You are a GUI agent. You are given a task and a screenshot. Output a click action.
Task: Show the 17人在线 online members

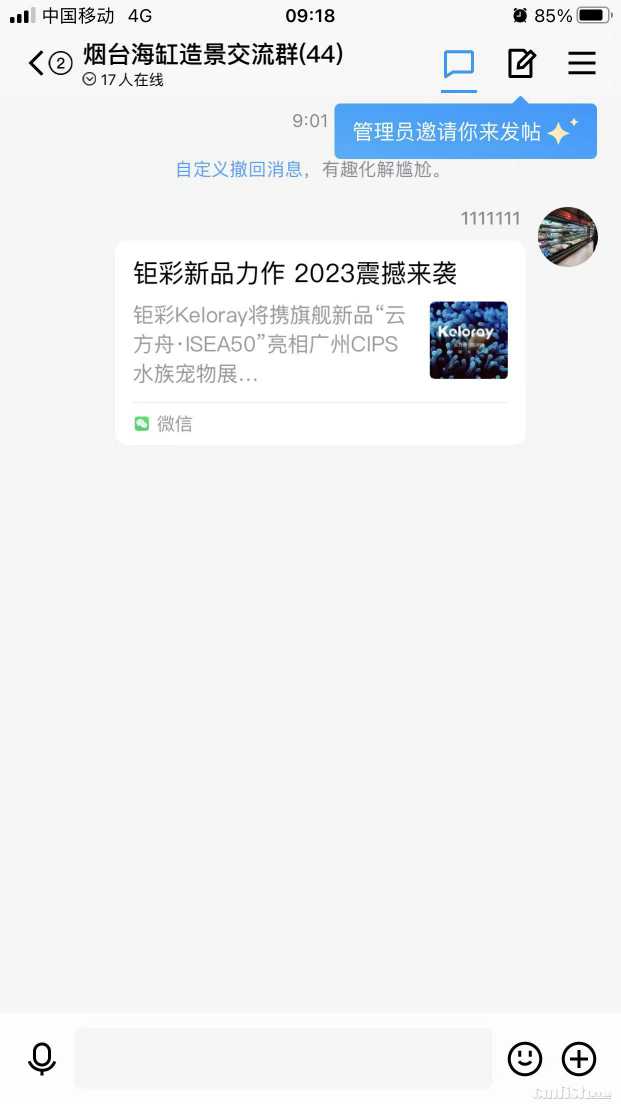click(124, 80)
